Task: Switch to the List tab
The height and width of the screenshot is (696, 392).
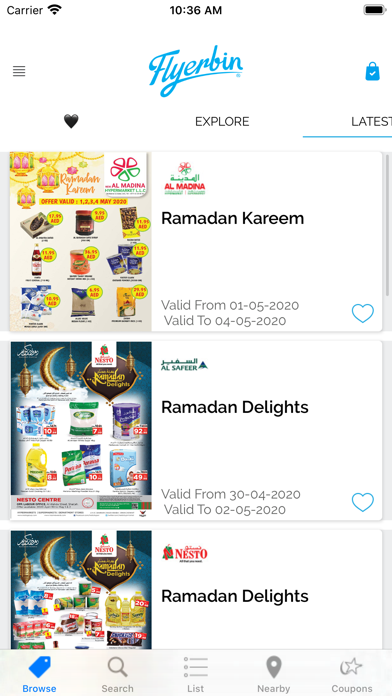Action: (196, 674)
